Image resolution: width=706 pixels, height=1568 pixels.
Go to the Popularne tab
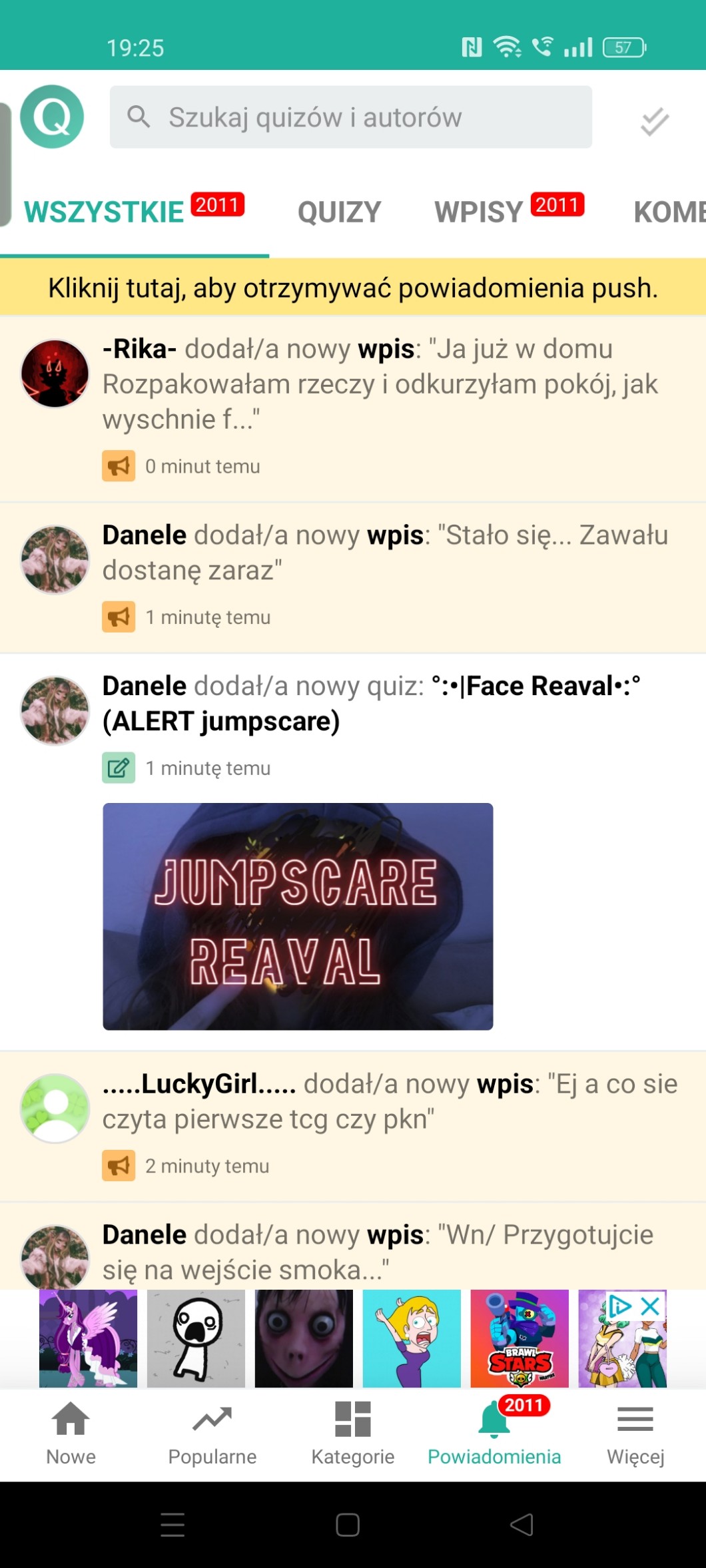[212, 1435]
